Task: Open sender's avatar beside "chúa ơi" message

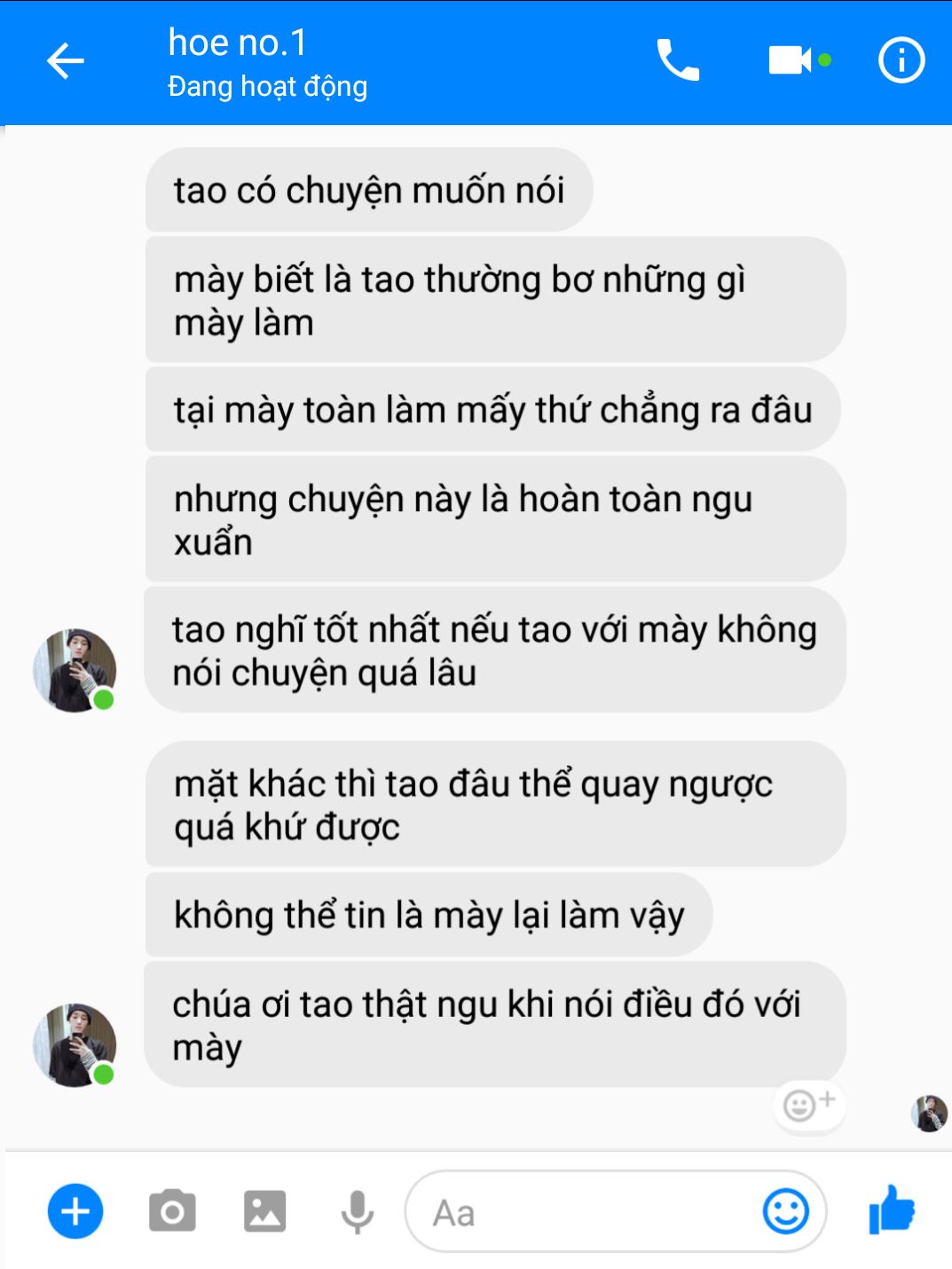Action: click(x=75, y=1045)
